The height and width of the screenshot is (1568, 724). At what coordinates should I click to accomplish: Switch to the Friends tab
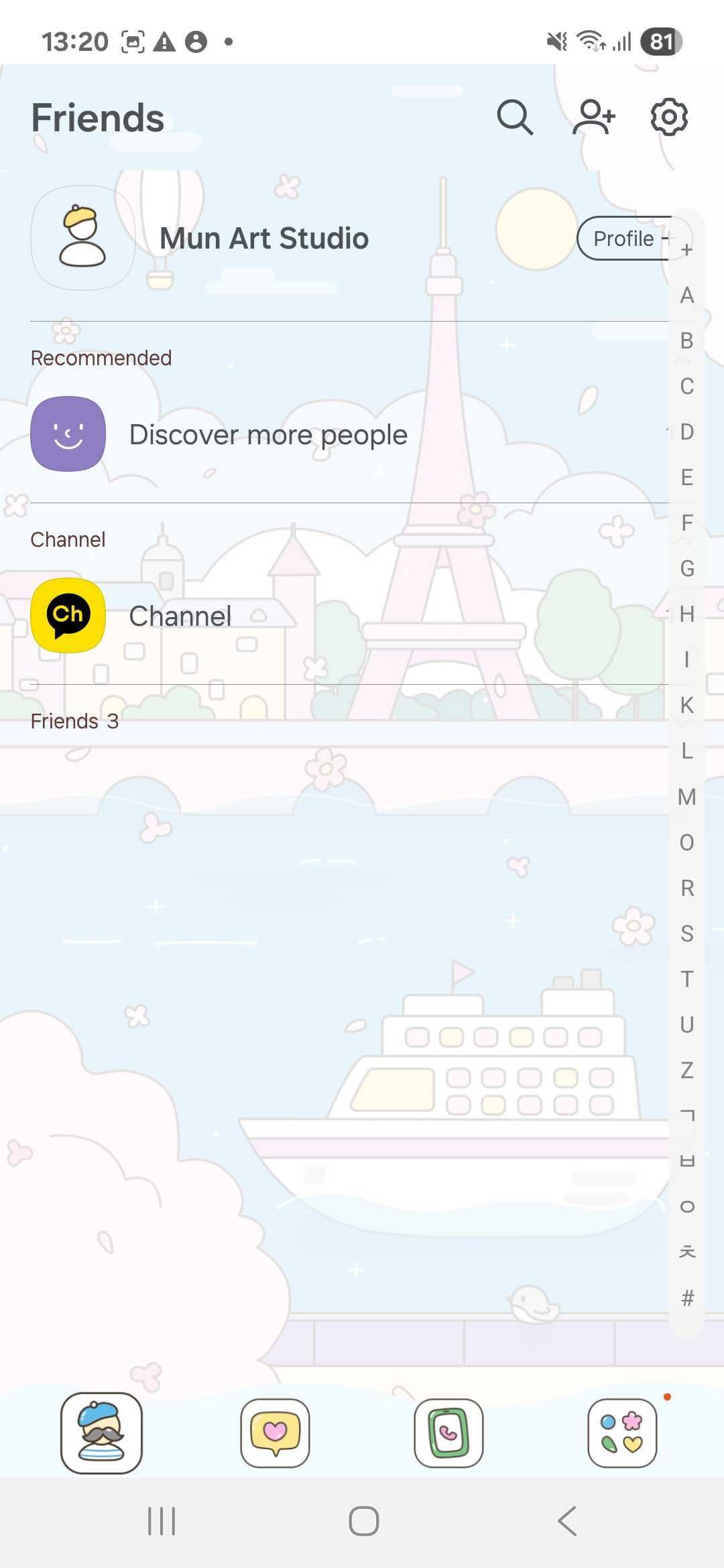(102, 1433)
